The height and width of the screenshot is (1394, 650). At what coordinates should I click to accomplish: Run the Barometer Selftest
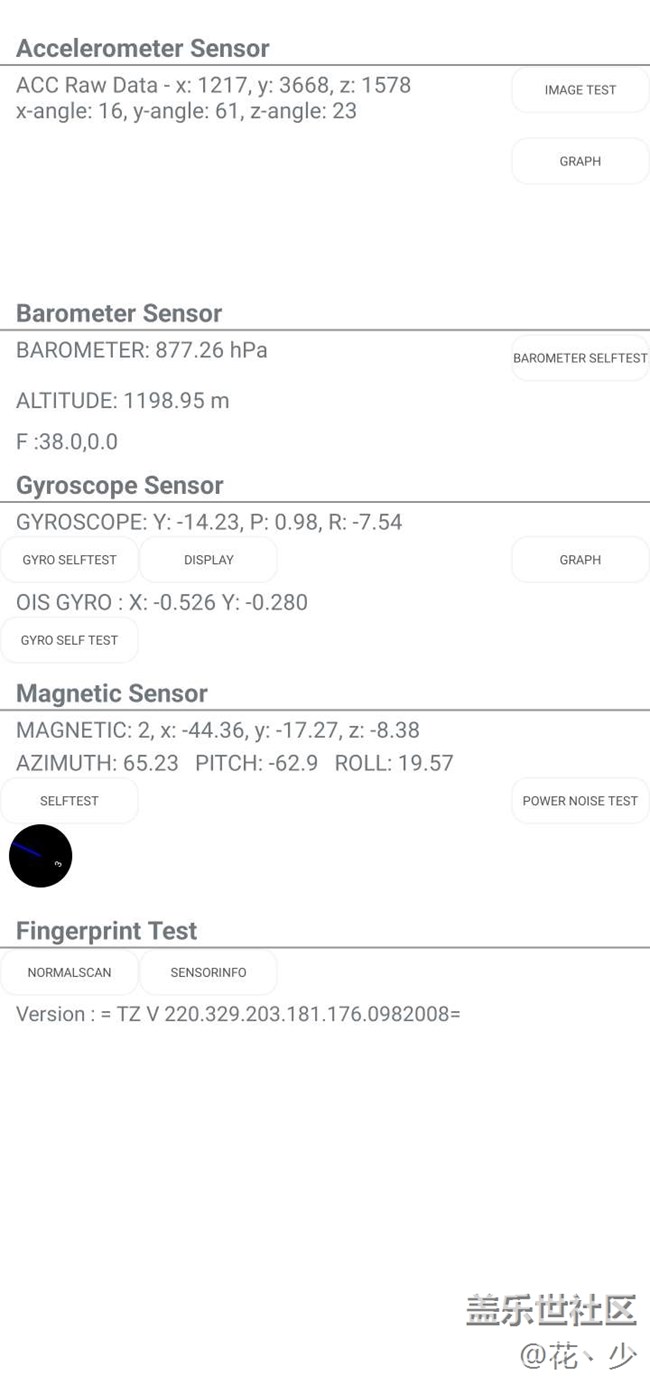[x=580, y=358]
